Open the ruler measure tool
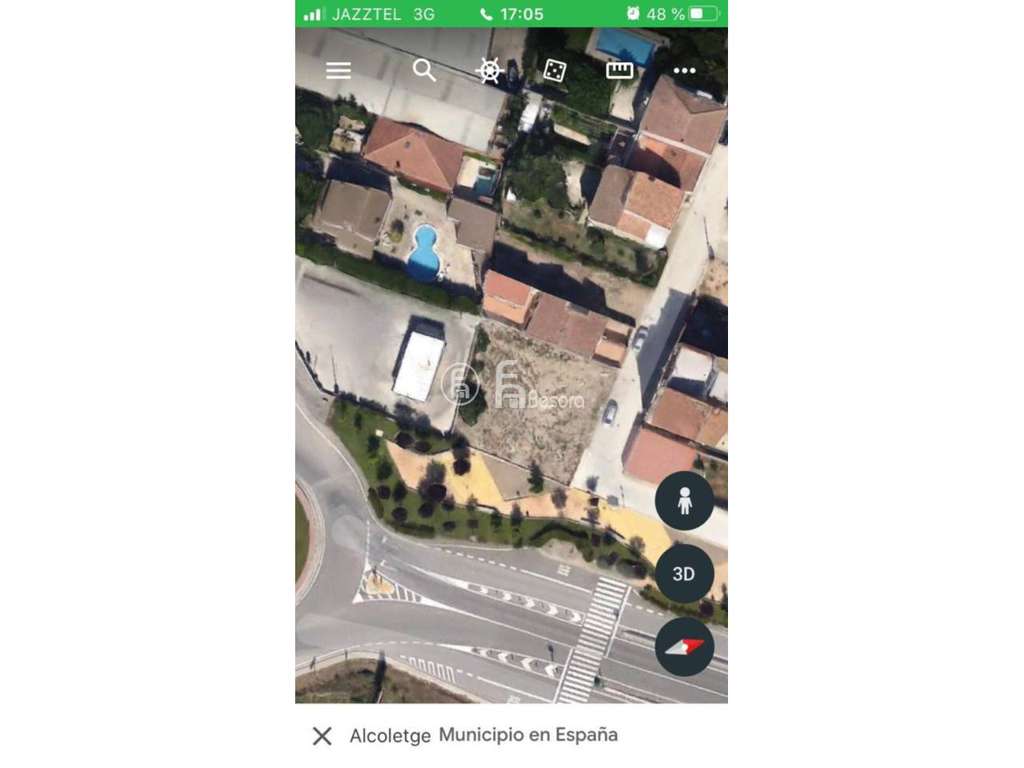The height and width of the screenshot is (768, 1024). pyautogui.click(x=620, y=70)
